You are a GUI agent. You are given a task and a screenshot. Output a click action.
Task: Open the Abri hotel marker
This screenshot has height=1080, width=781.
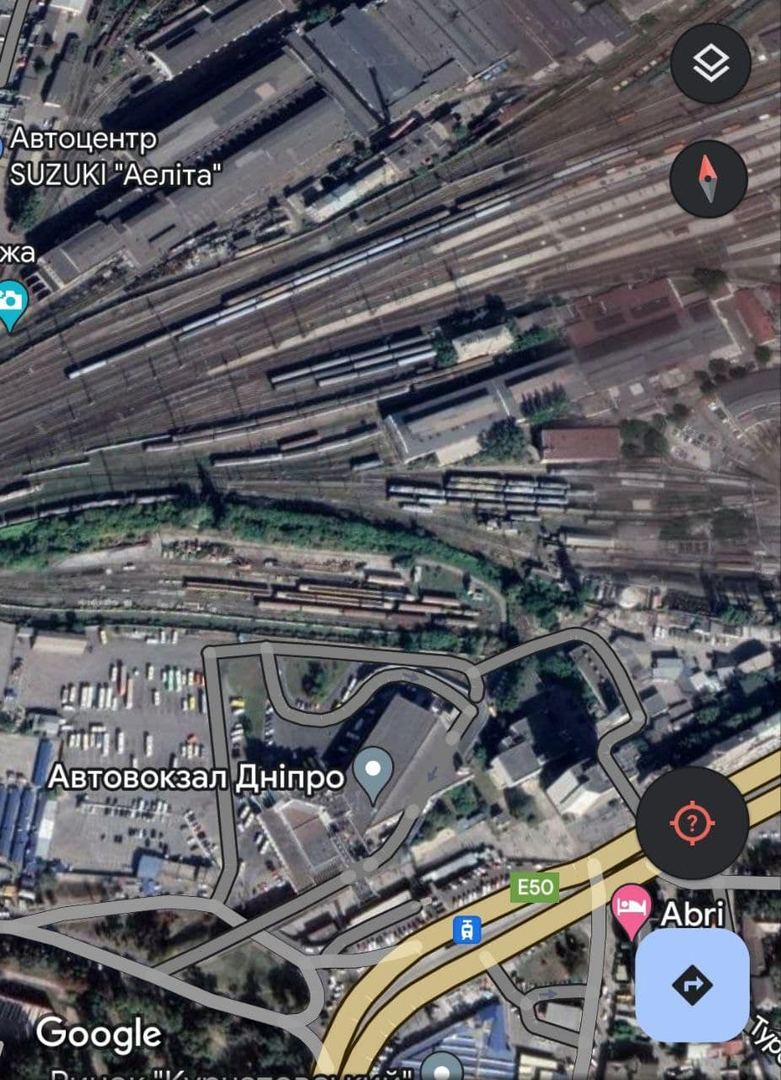pyautogui.click(x=630, y=910)
